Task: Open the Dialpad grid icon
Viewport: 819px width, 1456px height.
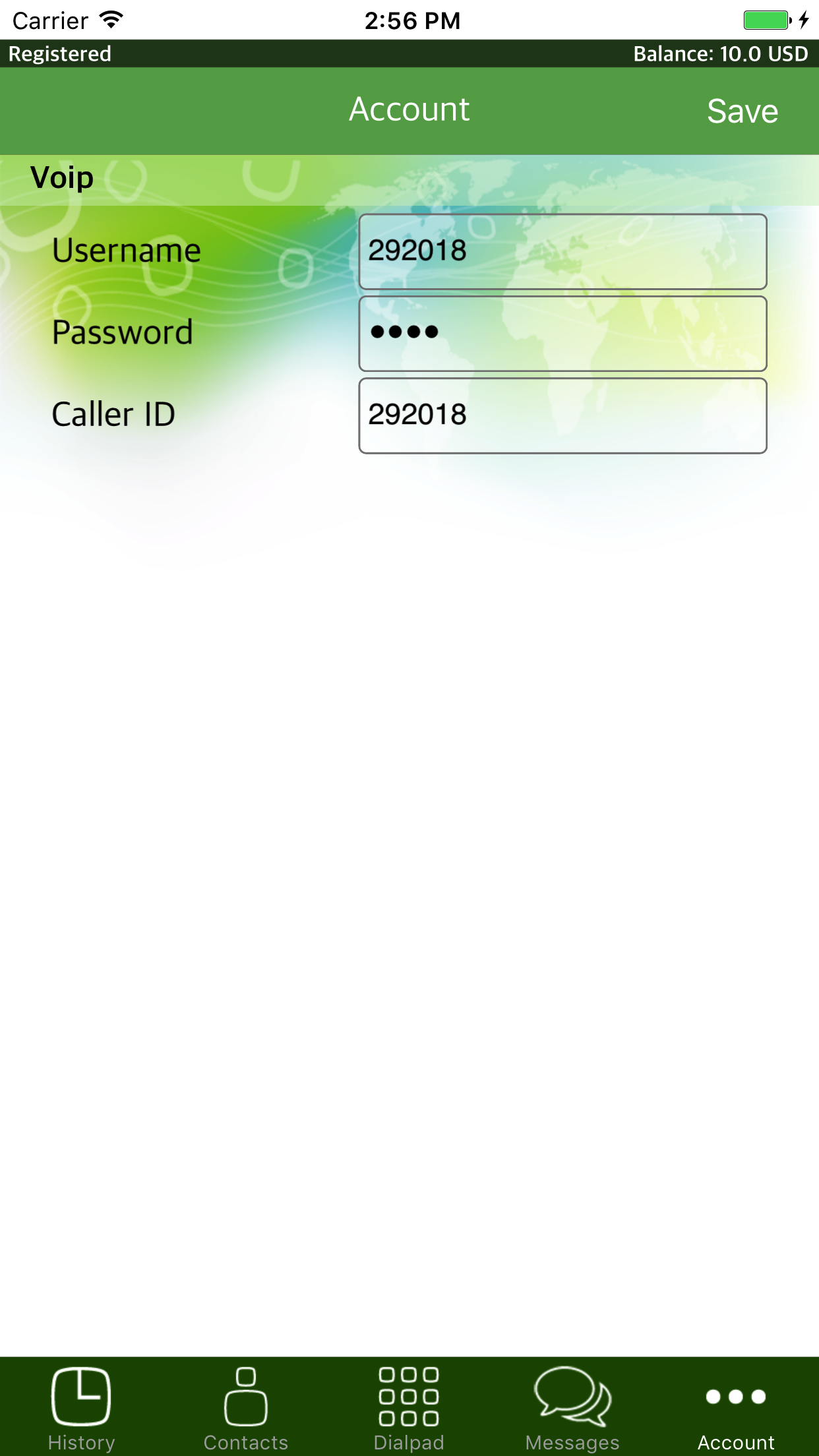Action: (x=409, y=1395)
